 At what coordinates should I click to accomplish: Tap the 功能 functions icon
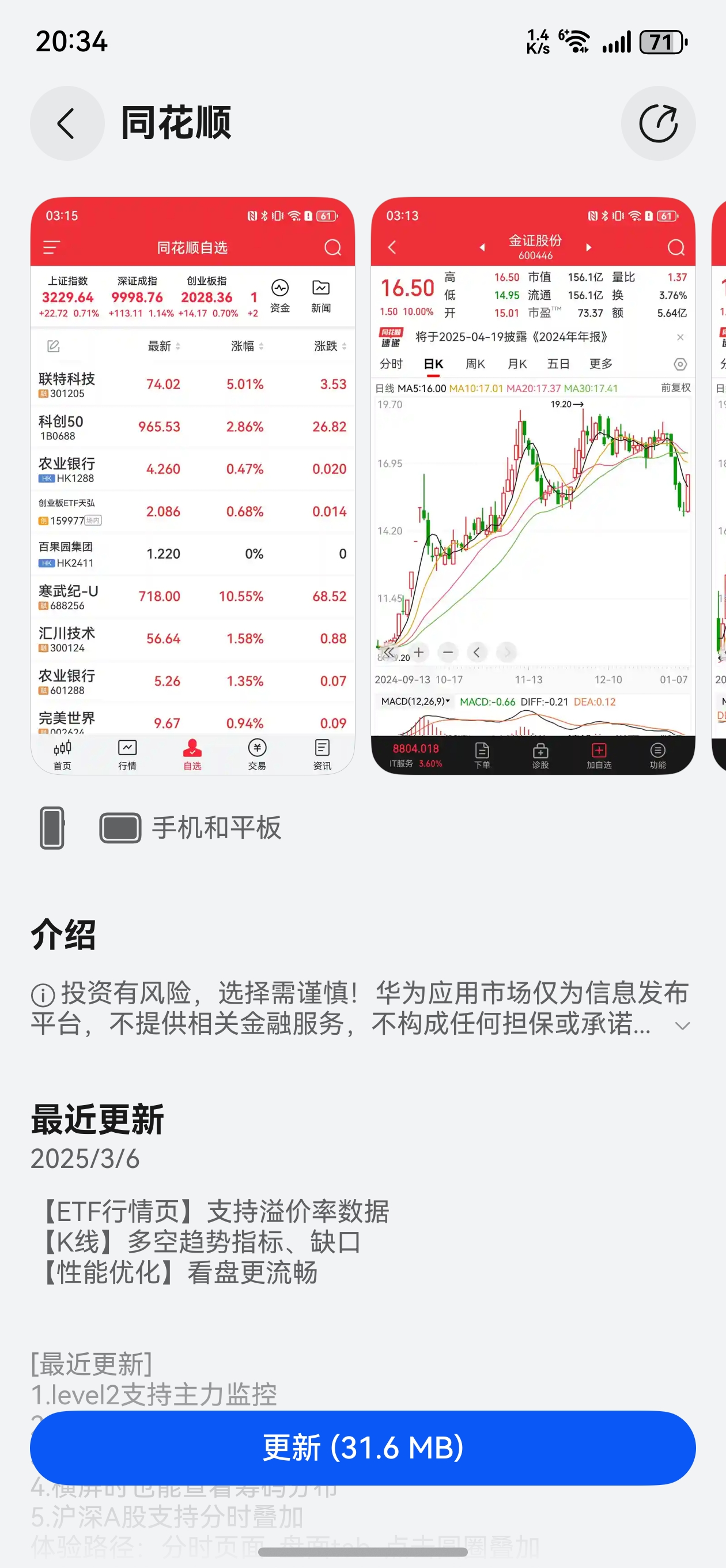[659, 756]
